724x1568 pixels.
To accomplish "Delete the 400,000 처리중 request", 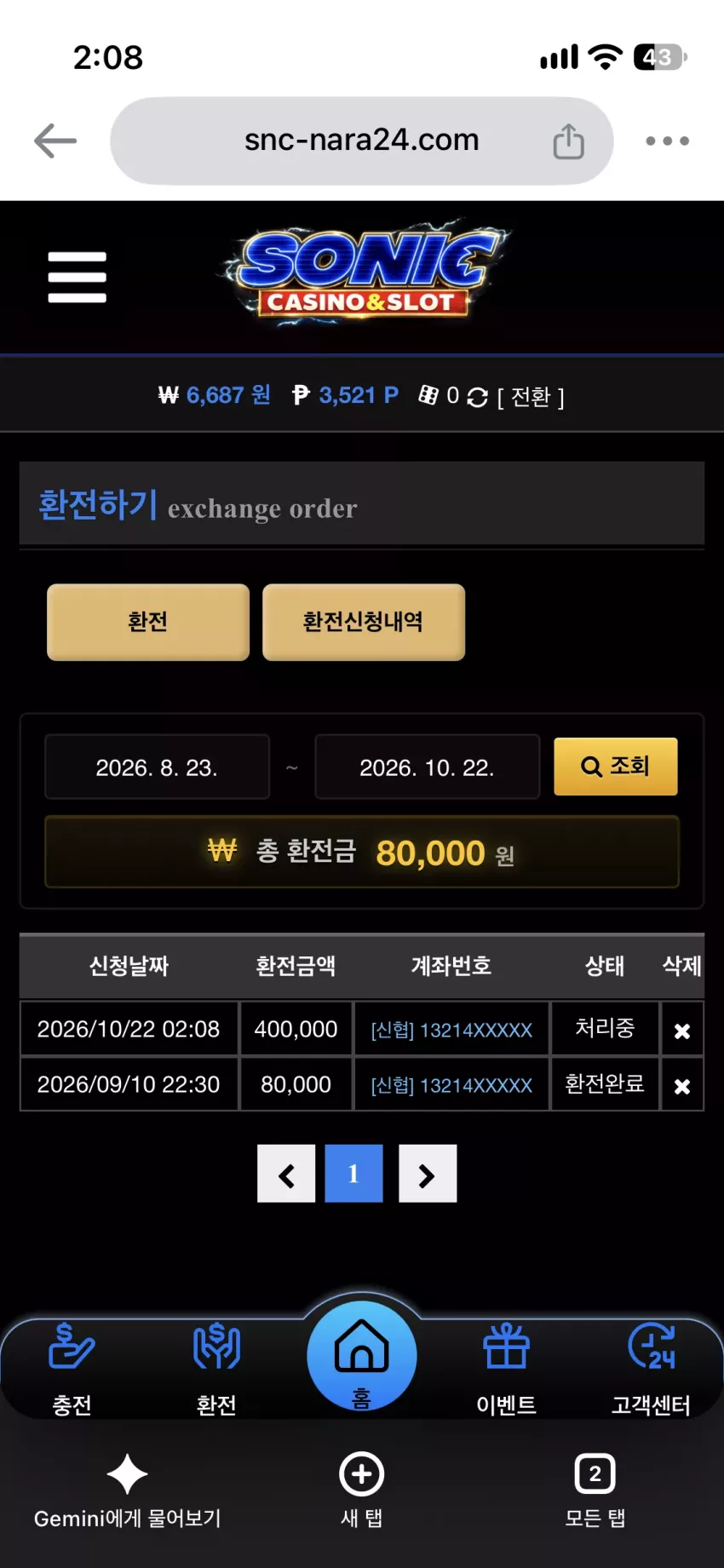I will pos(681,1031).
